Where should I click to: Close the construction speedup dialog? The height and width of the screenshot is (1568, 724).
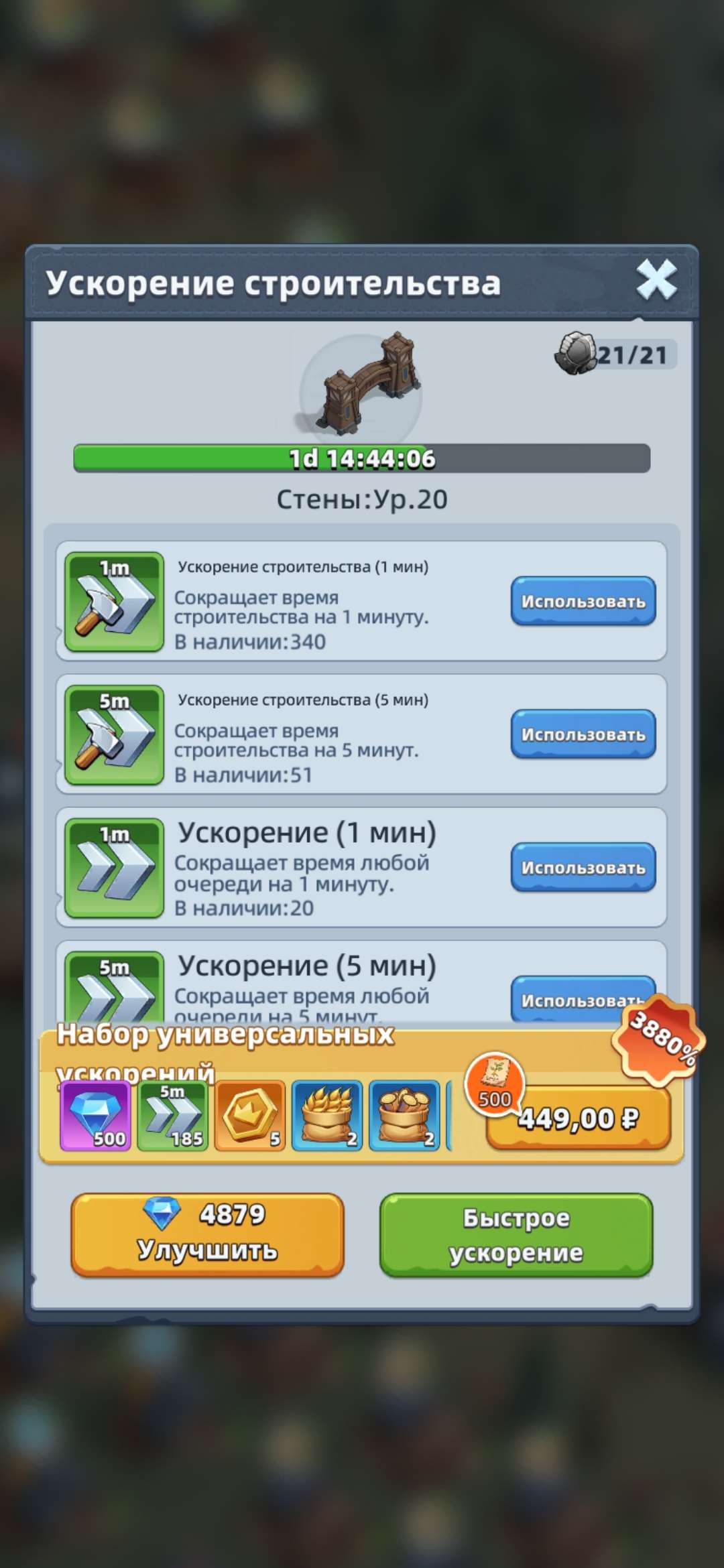click(656, 279)
